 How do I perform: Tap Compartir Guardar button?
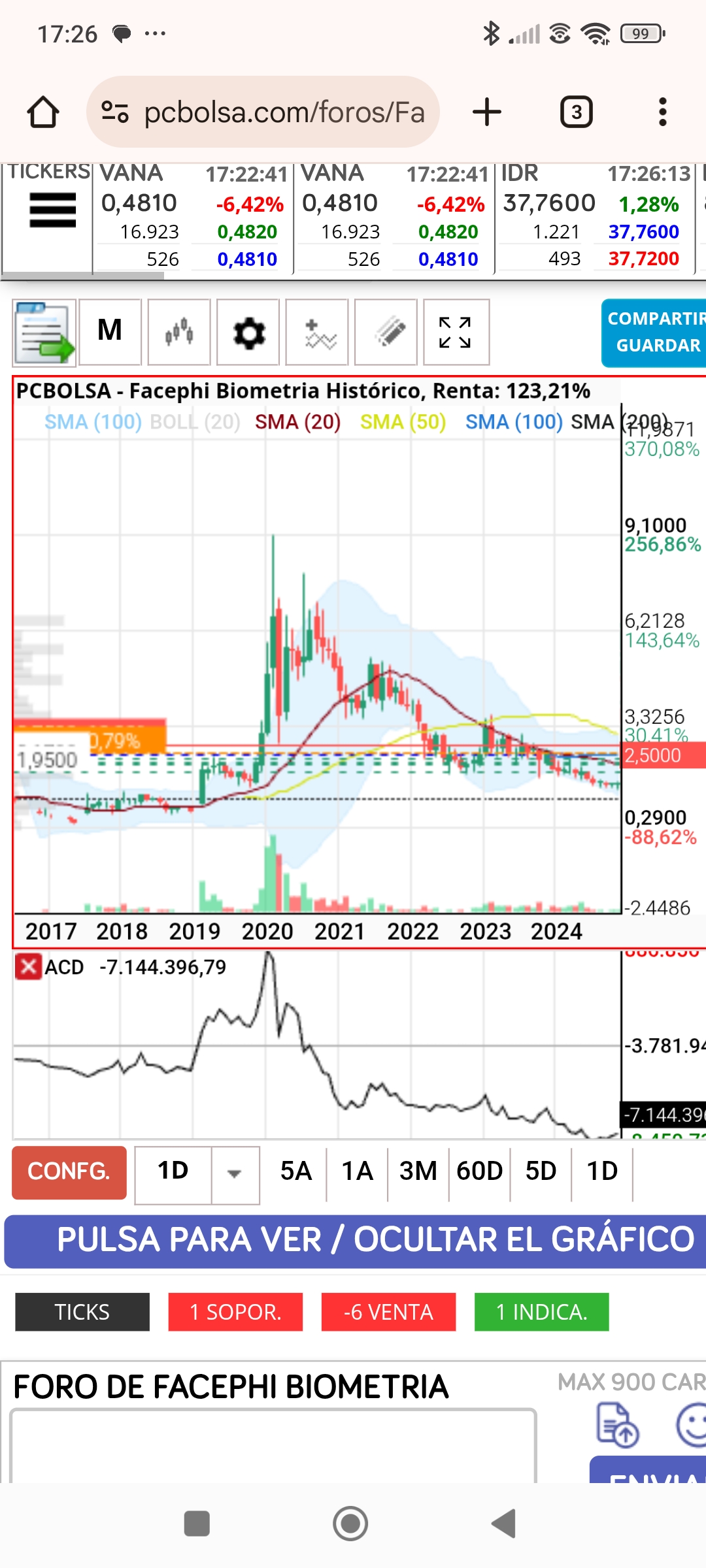(x=654, y=333)
